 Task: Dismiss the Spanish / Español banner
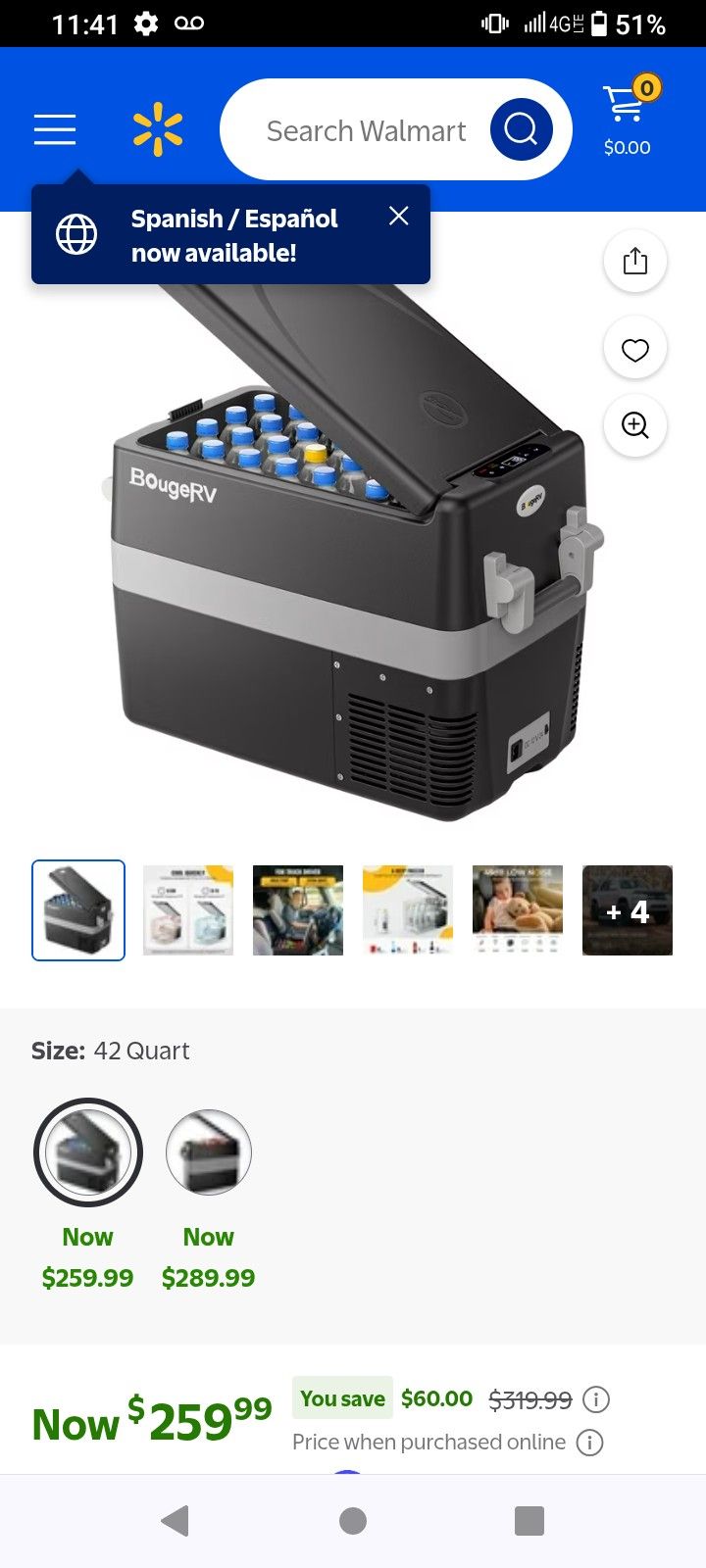pos(398,217)
